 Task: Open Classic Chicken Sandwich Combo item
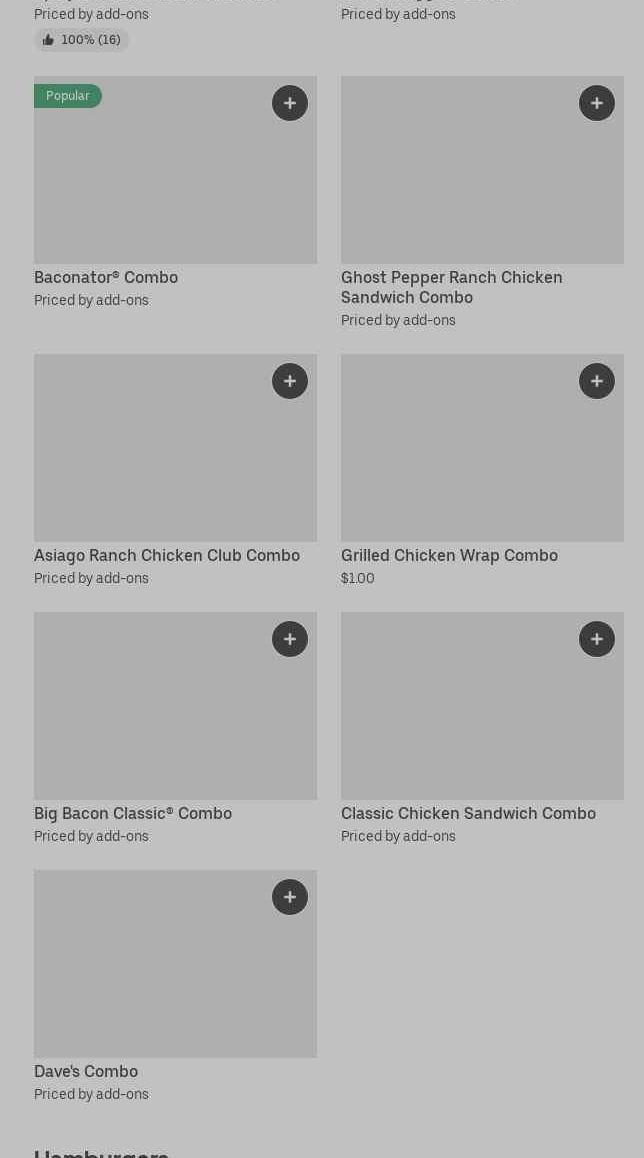point(482,727)
